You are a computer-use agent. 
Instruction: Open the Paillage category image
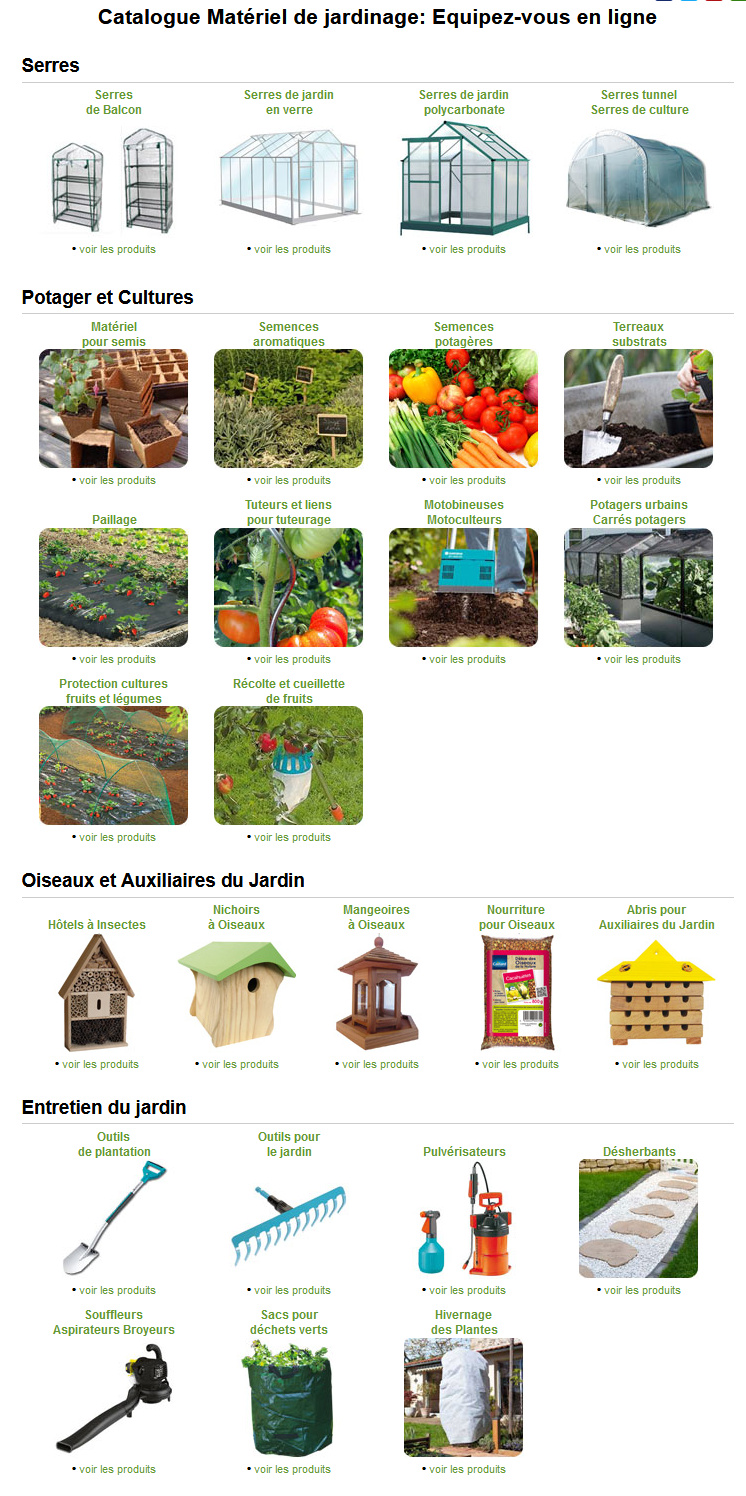113,587
